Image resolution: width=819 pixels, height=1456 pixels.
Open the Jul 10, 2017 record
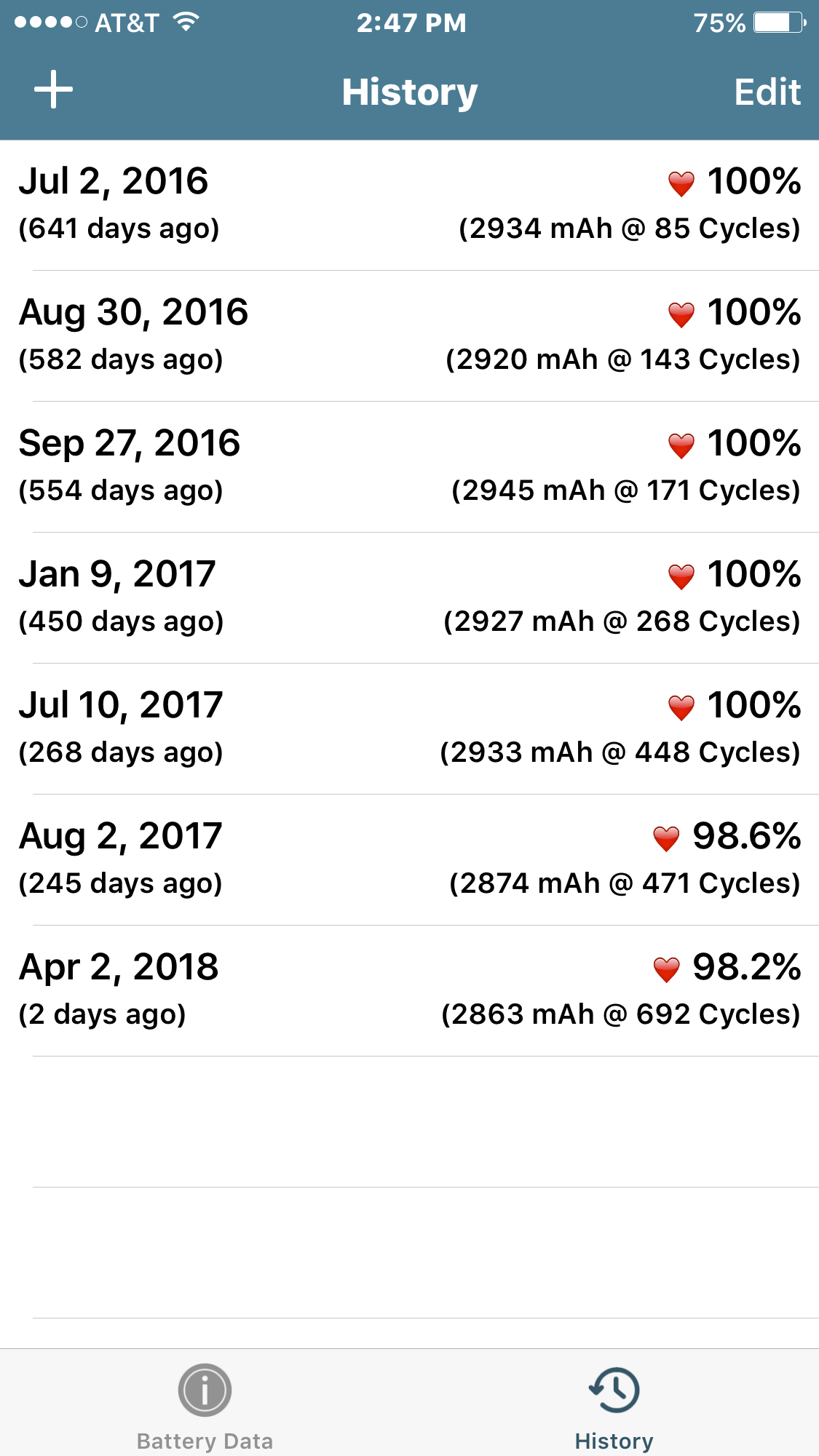(x=409, y=728)
